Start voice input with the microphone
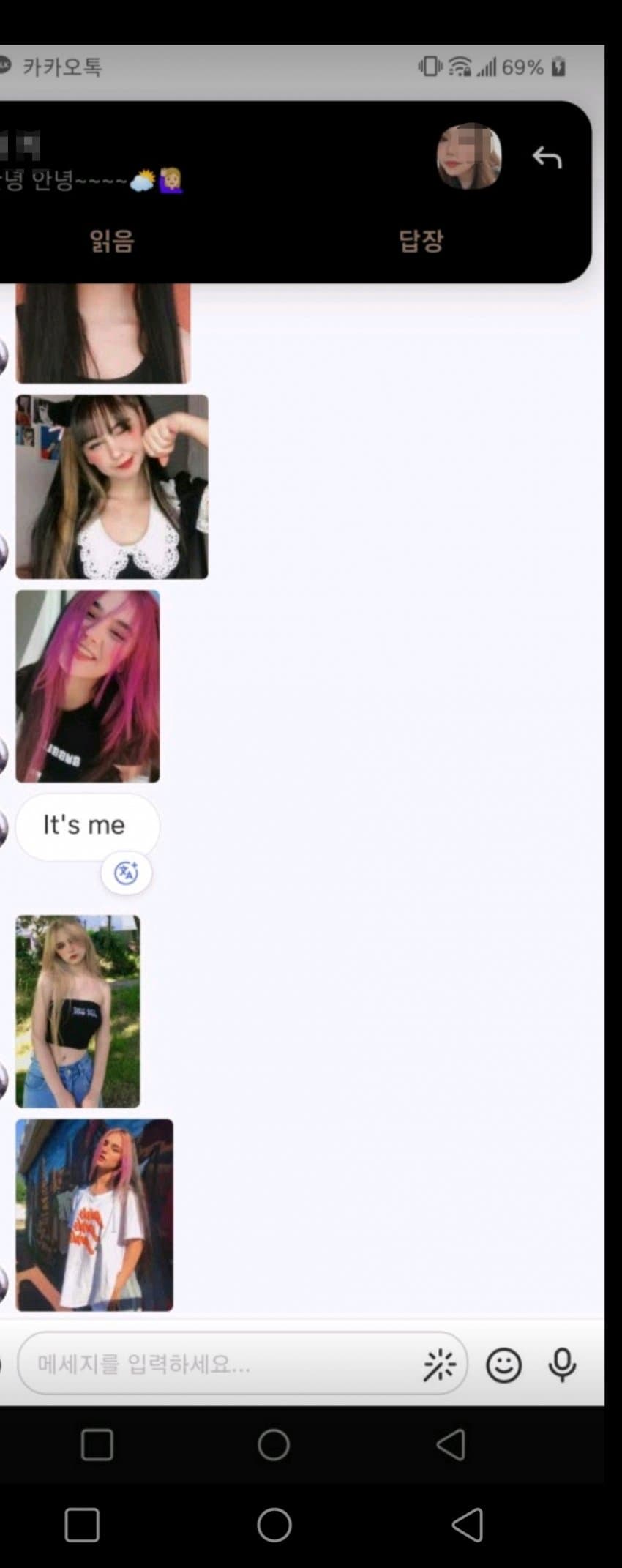This screenshot has height=1568, width=622. coord(562,1365)
